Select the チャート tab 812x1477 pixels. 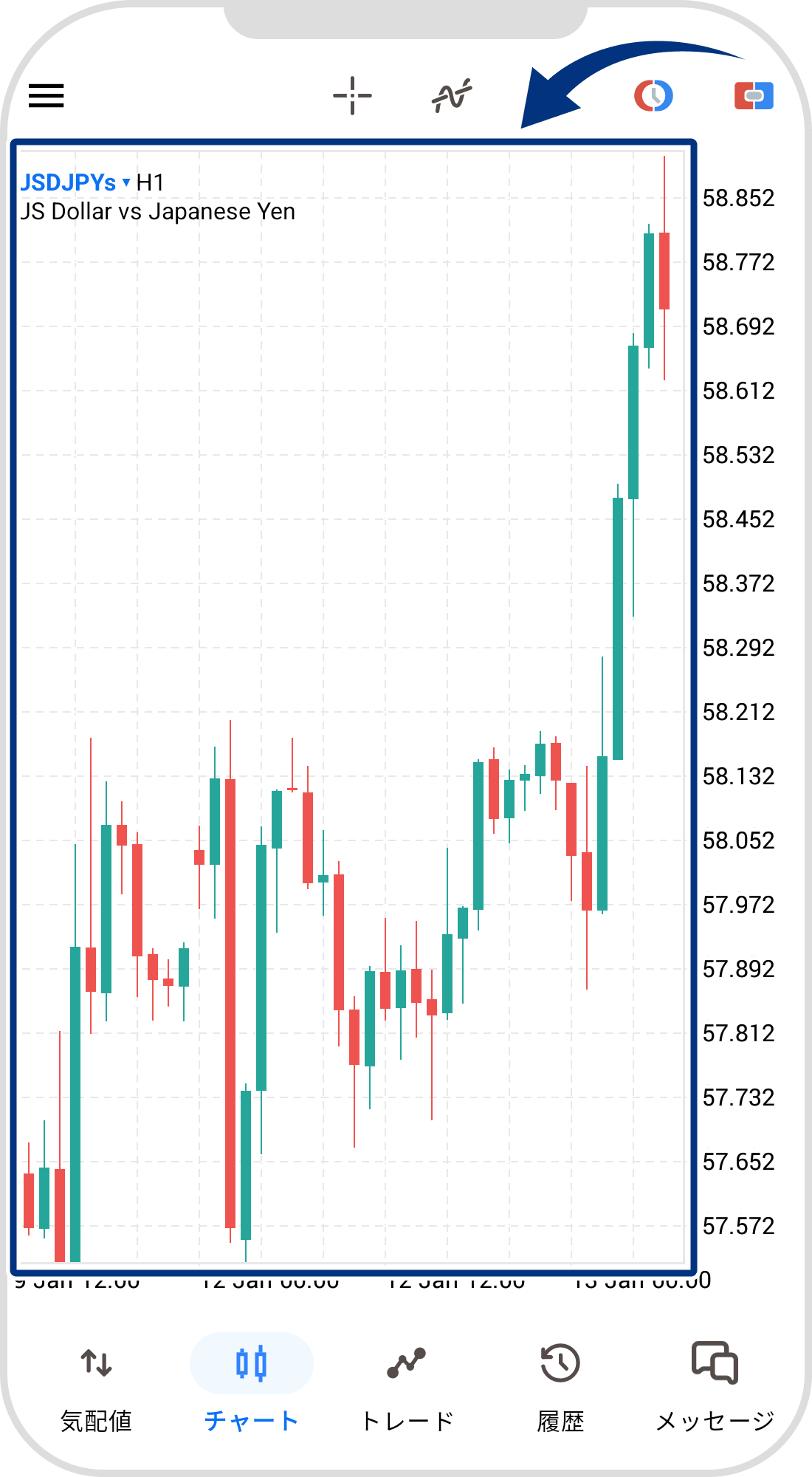click(251, 1385)
